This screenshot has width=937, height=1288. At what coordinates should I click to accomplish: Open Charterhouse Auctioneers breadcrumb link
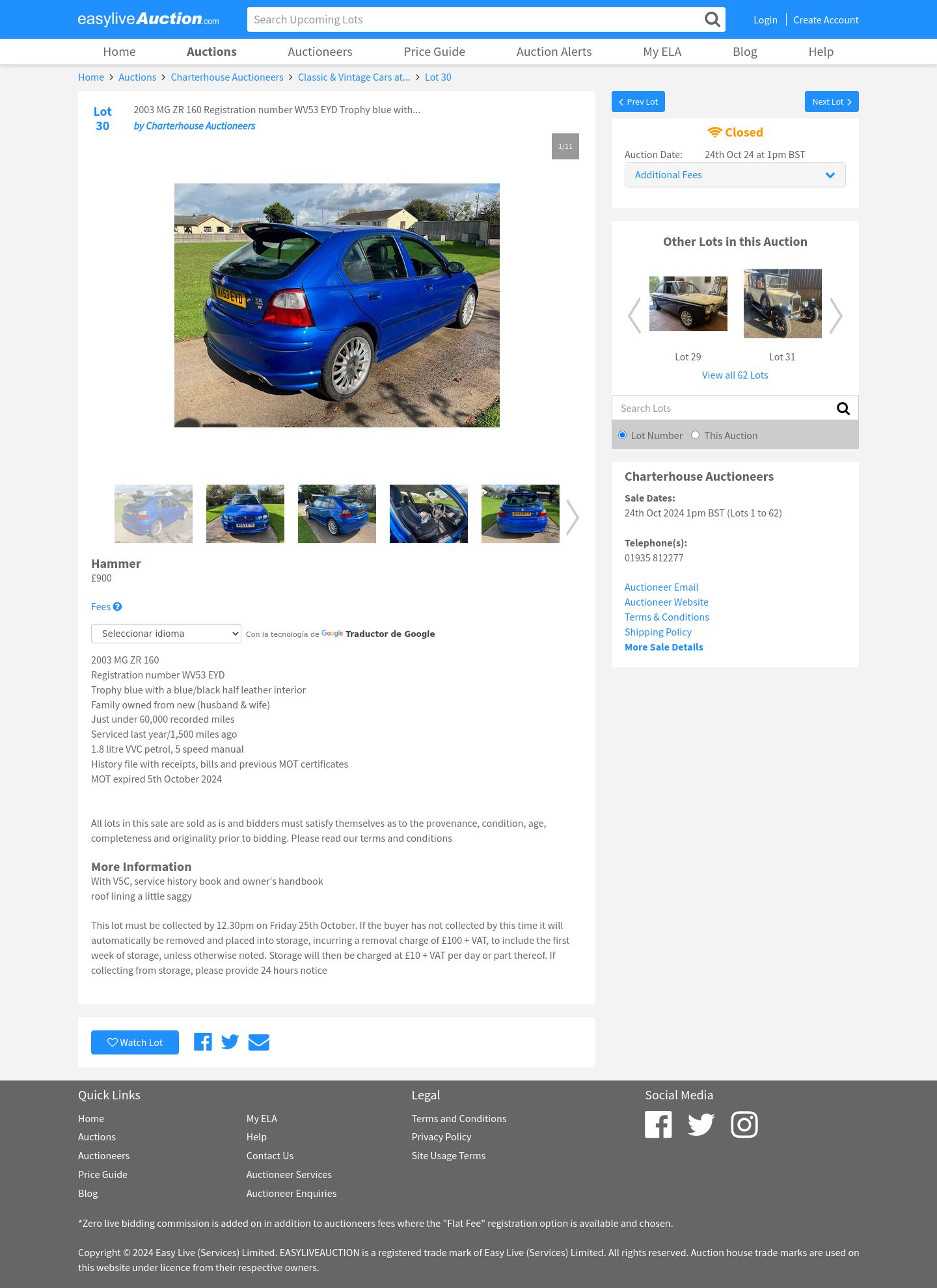(x=226, y=77)
